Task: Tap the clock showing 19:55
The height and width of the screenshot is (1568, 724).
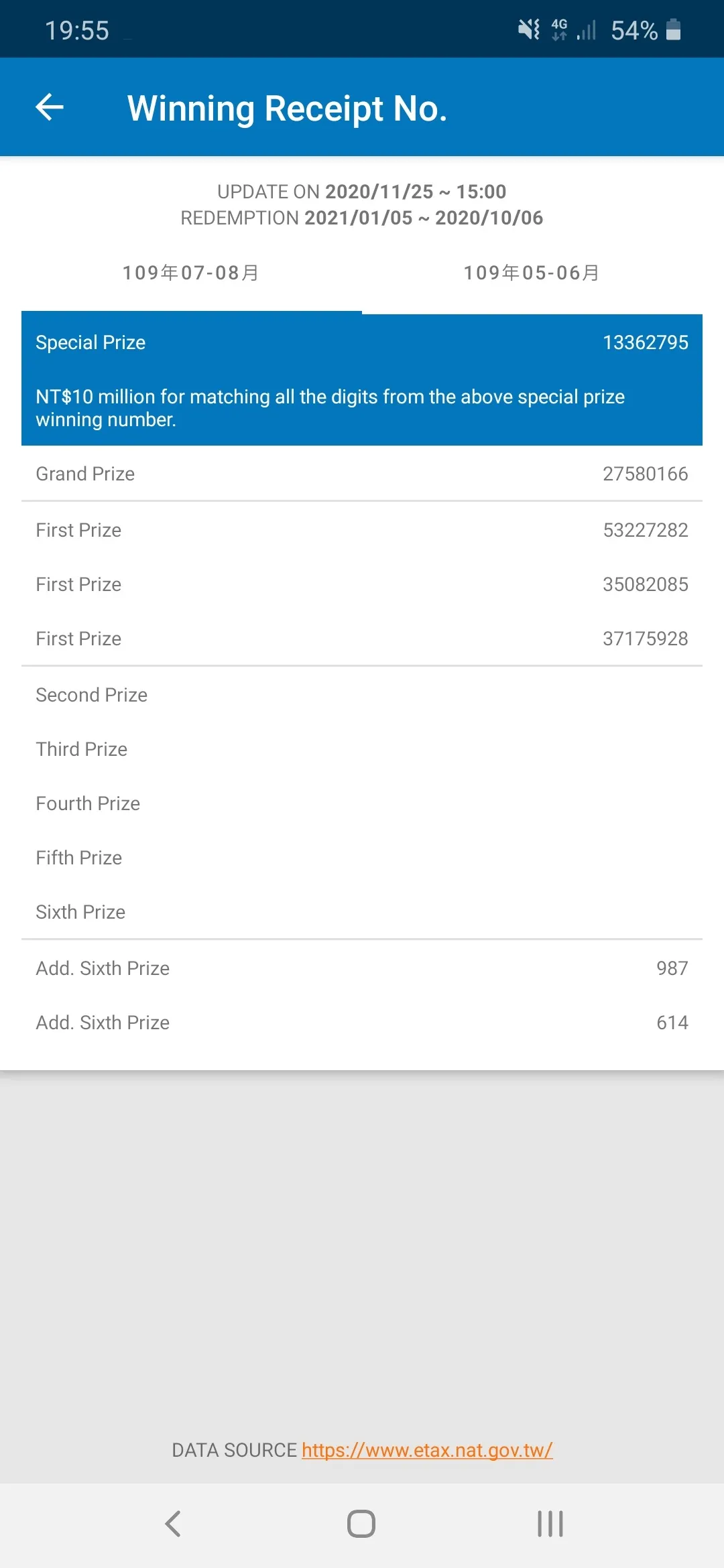Action: click(77, 30)
